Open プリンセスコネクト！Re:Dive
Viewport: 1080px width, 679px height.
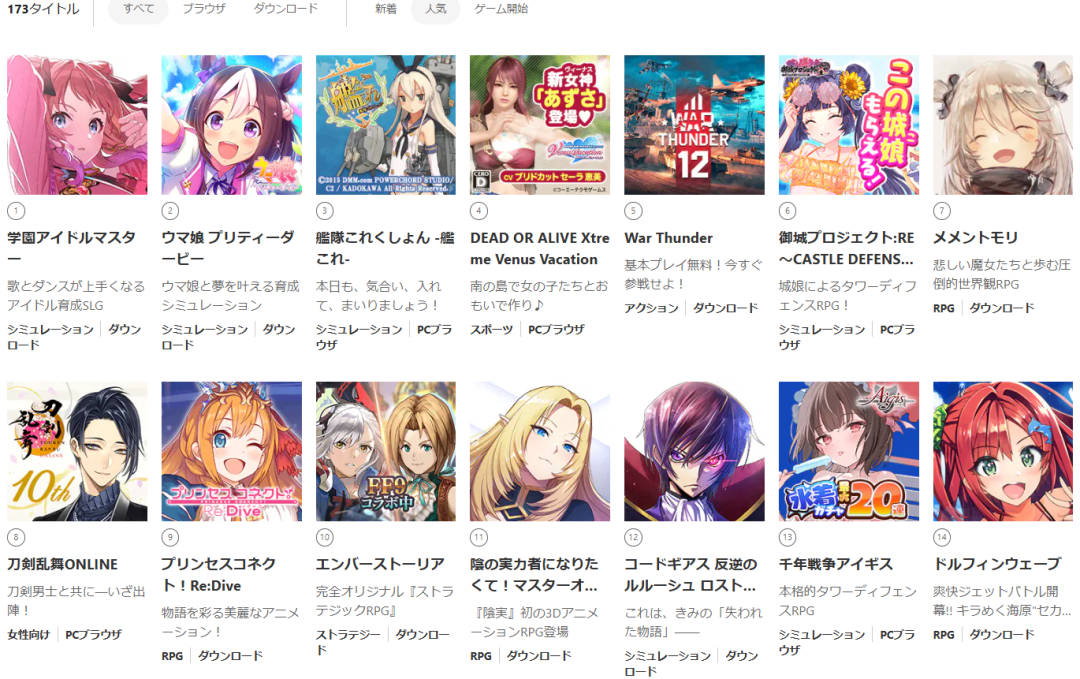[231, 451]
